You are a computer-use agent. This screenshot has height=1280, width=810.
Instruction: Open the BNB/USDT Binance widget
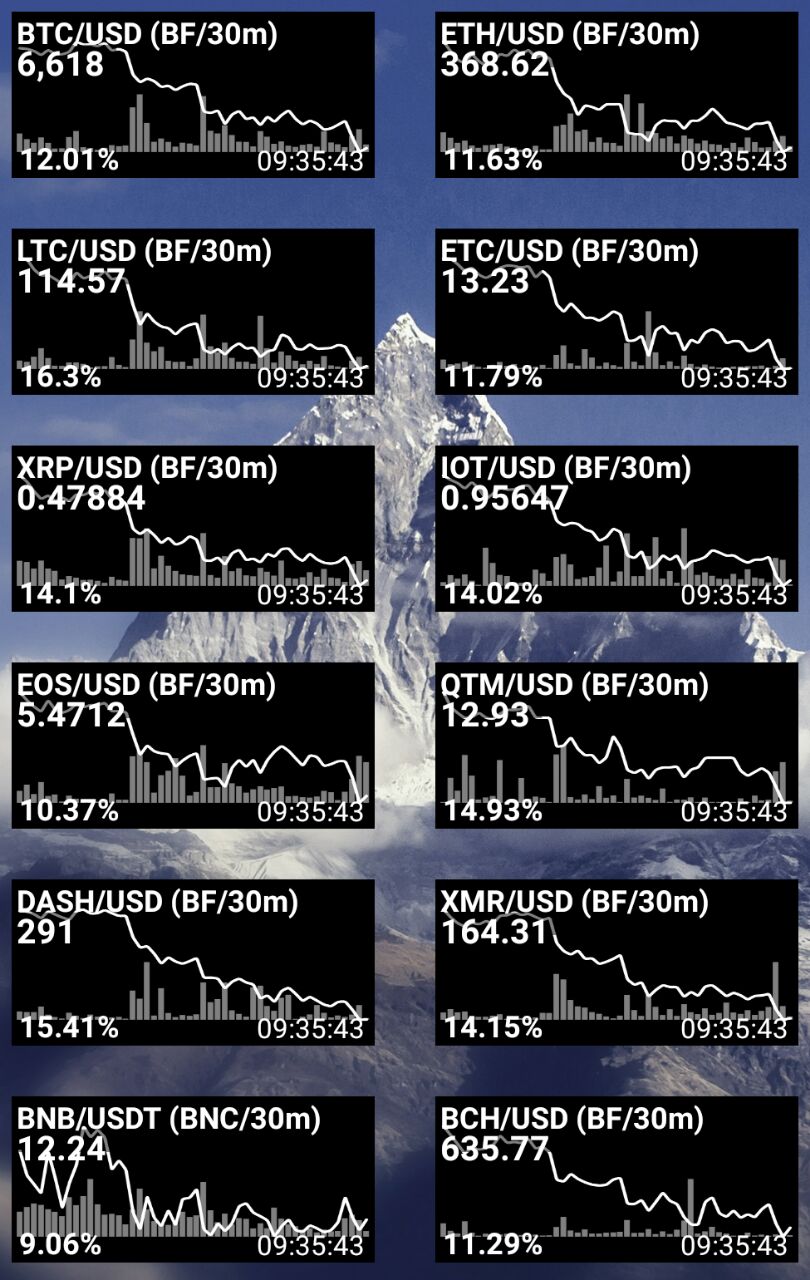tap(193, 1180)
